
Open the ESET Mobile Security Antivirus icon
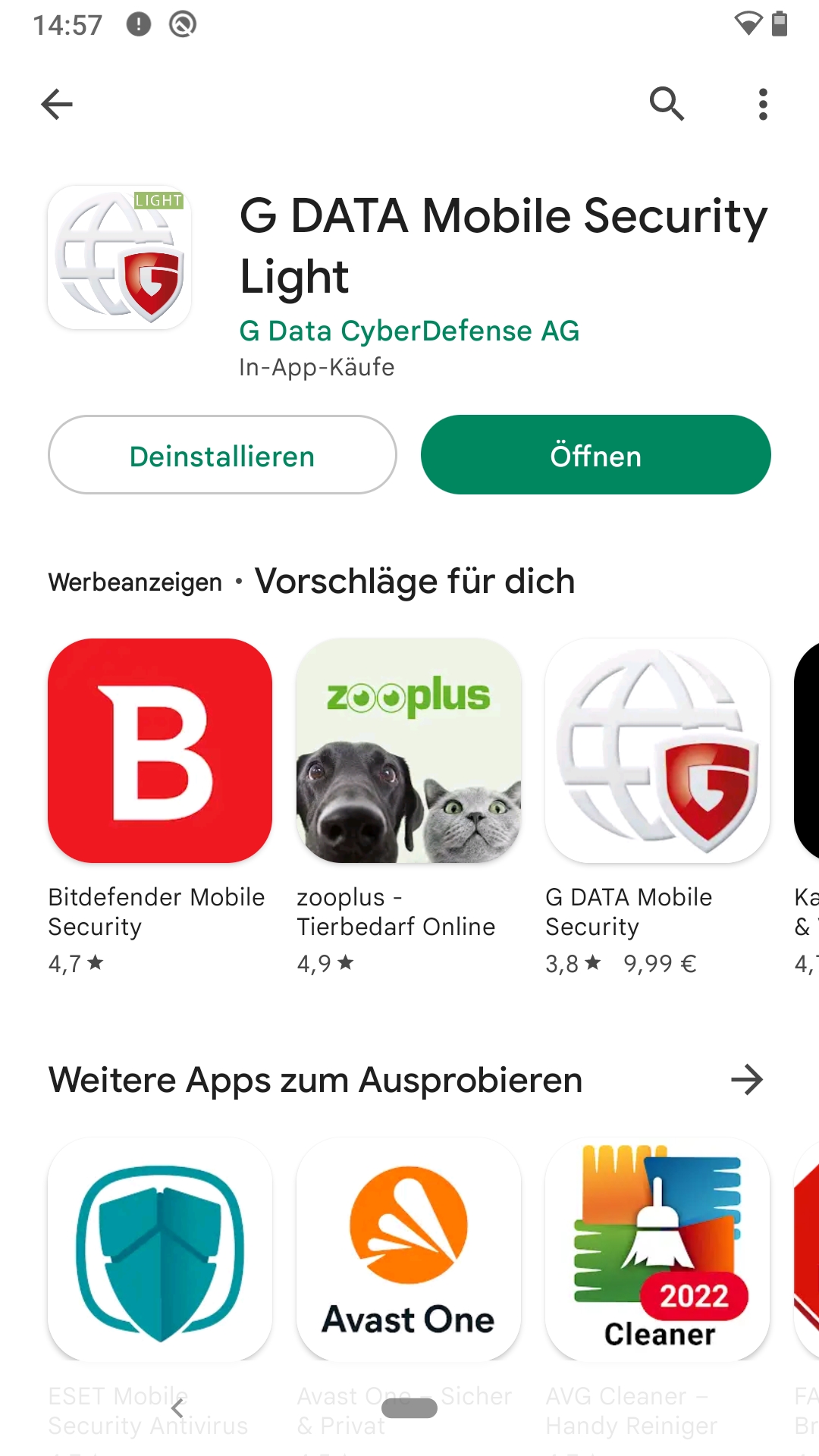click(x=160, y=1250)
